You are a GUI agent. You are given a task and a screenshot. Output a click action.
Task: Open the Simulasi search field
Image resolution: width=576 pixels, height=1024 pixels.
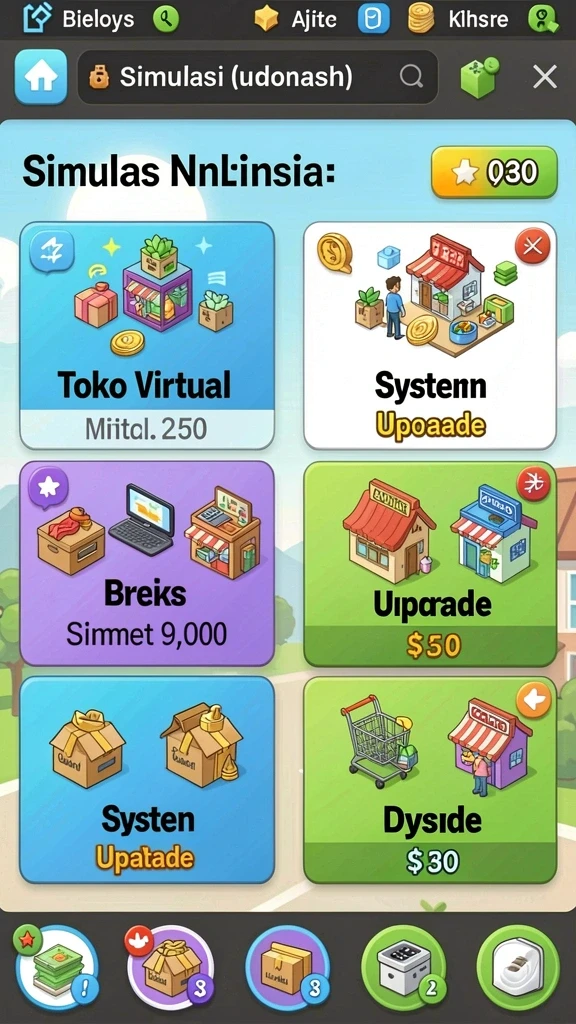pos(257,78)
